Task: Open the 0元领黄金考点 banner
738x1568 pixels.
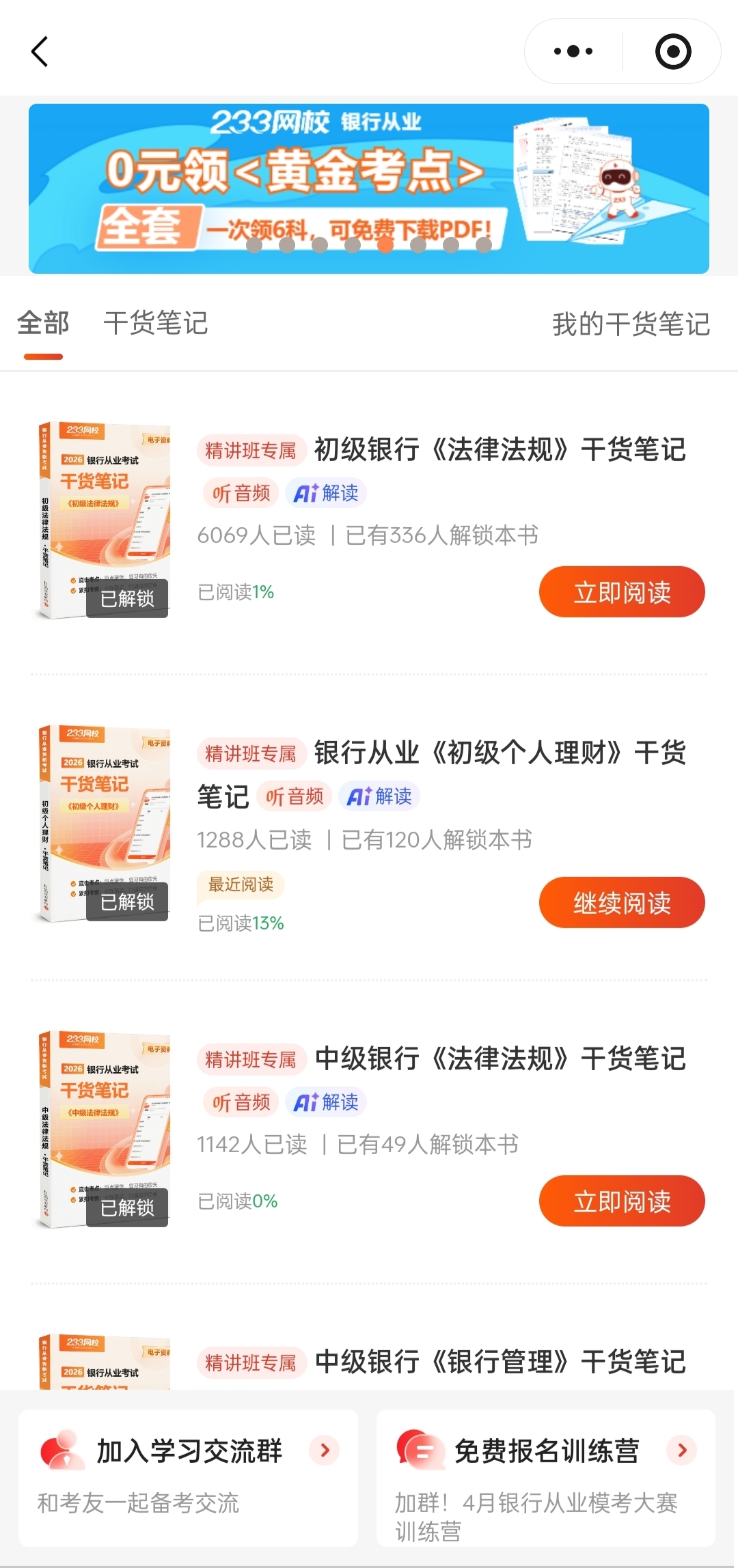Action: point(368,188)
